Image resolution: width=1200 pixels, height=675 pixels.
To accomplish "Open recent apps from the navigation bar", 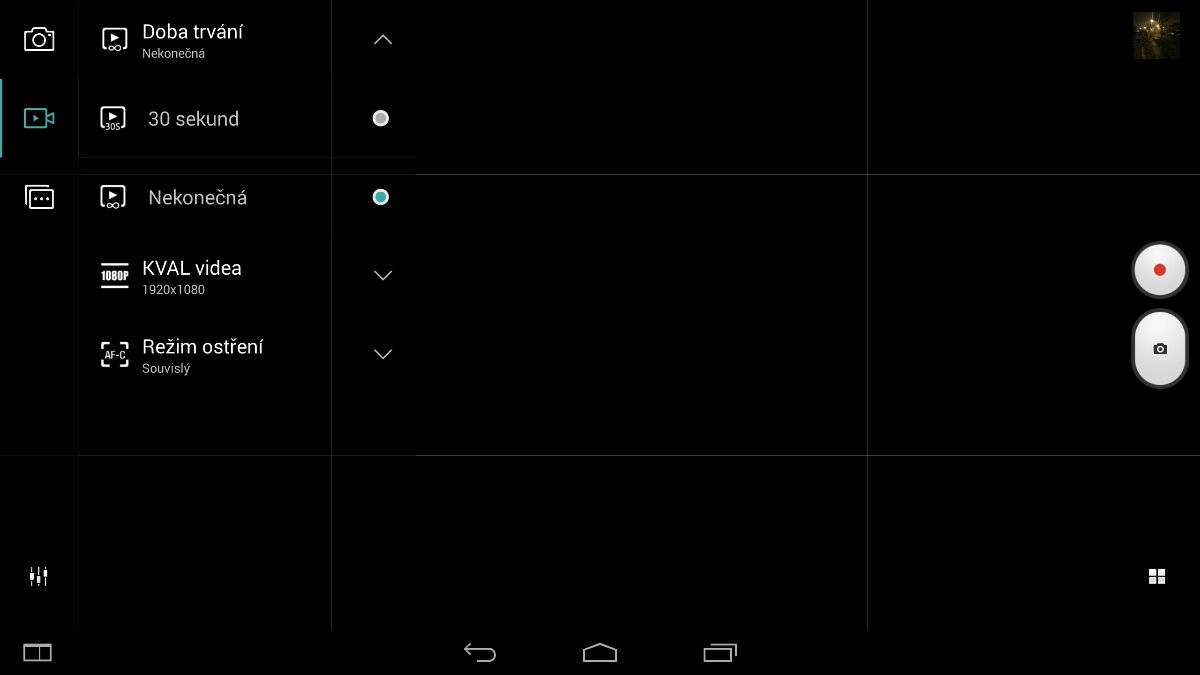I will pos(719,653).
